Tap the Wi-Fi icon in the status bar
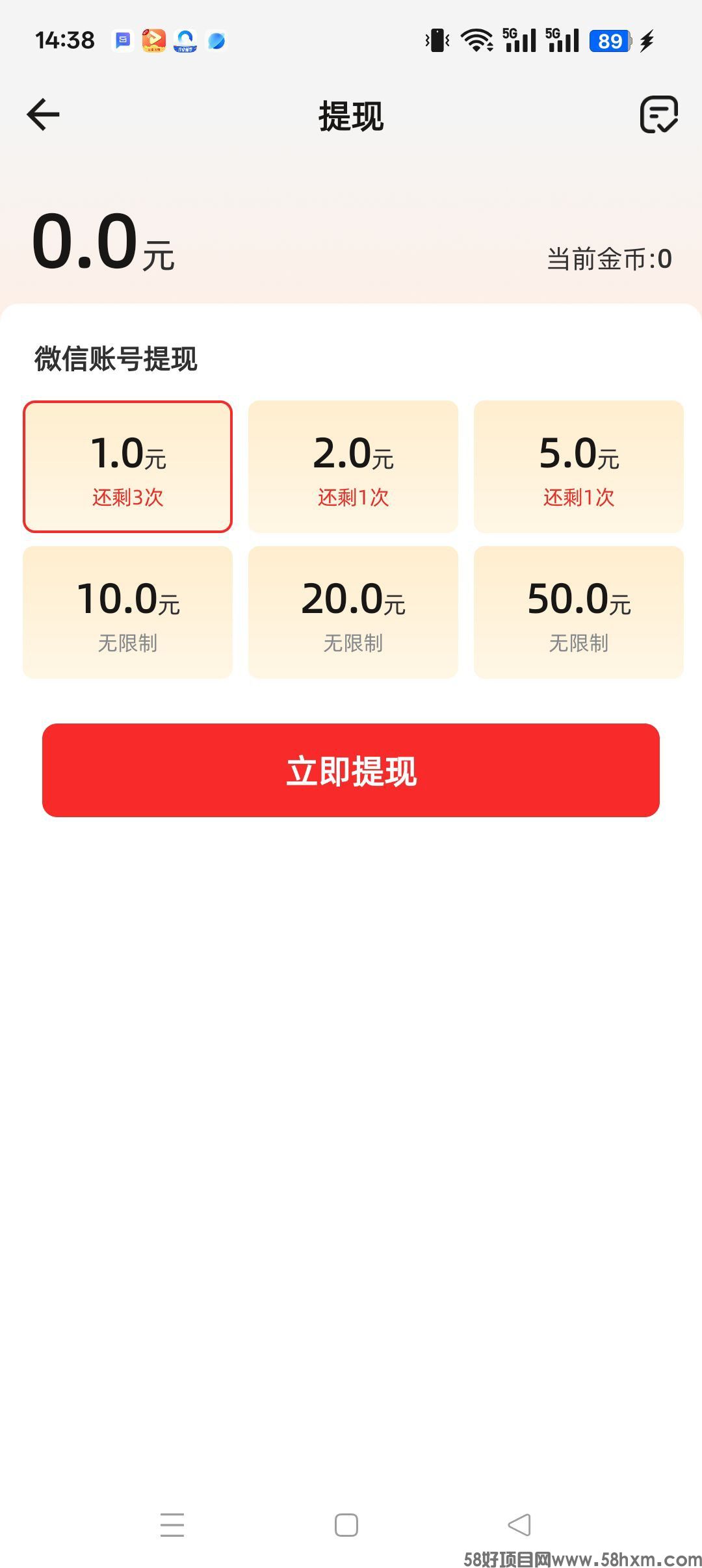Screen dimensions: 702x1568 coord(476,40)
